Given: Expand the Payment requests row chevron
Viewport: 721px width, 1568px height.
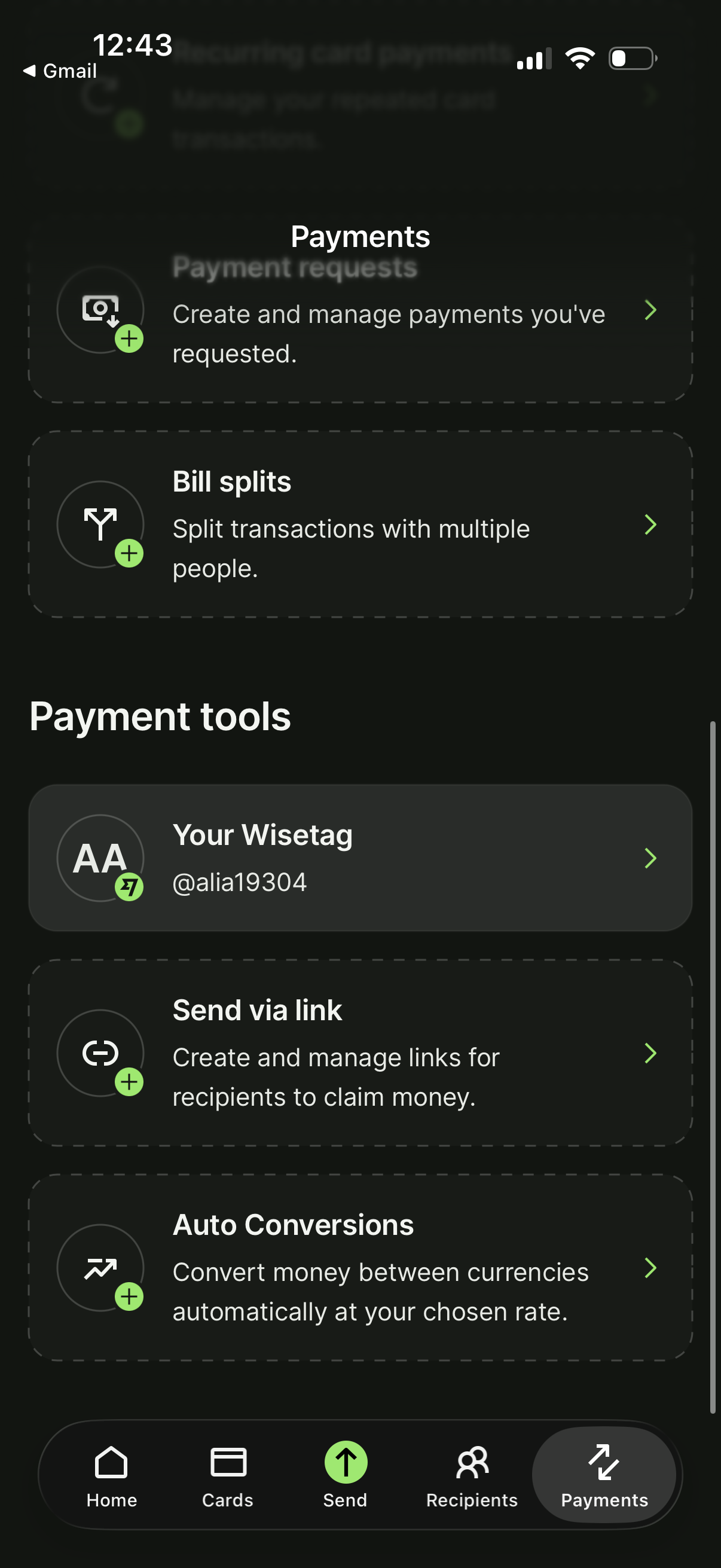Looking at the screenshot, I should 651,311.
